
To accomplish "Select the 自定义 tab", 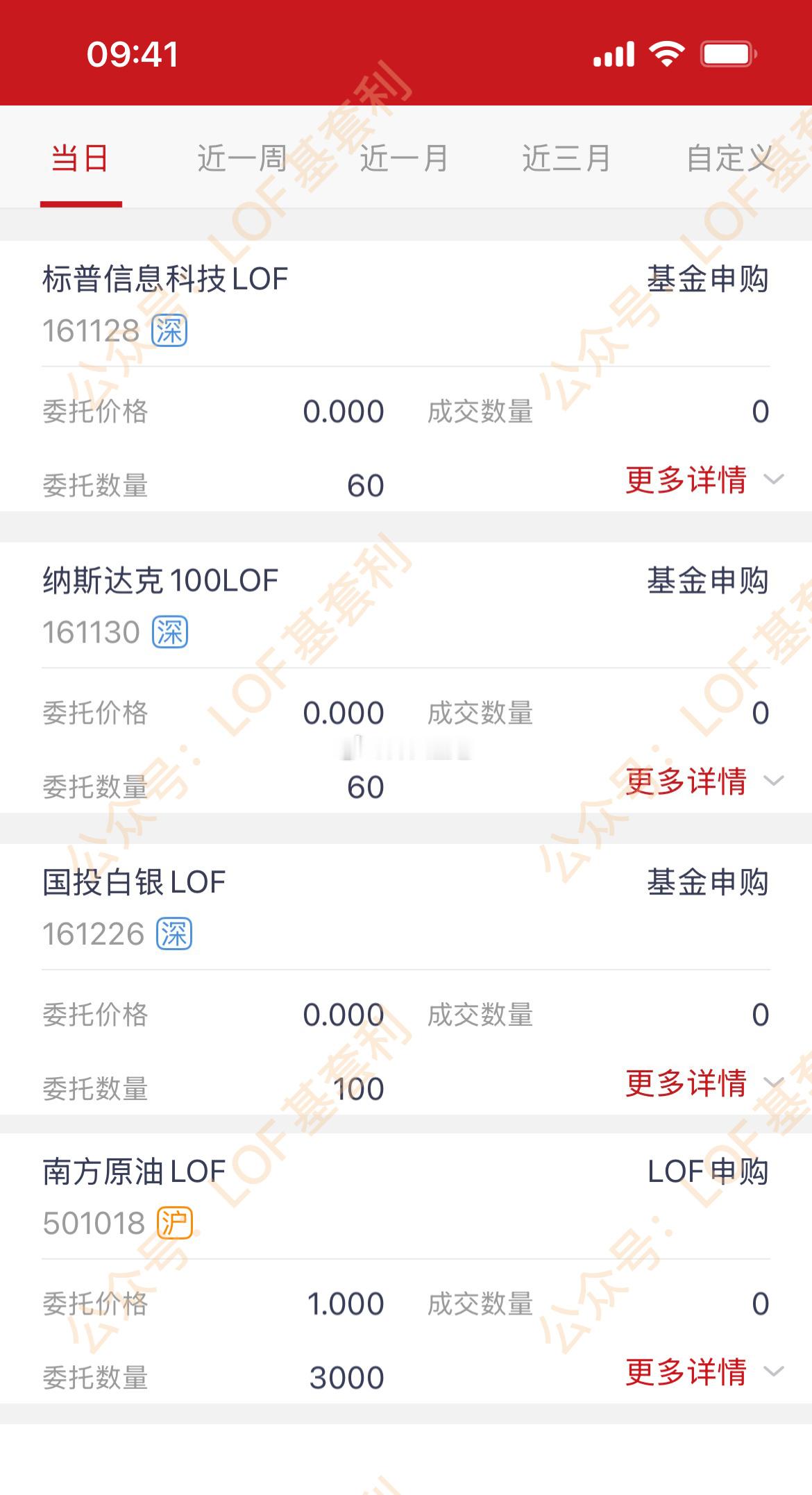I will [x=730, y=158].
